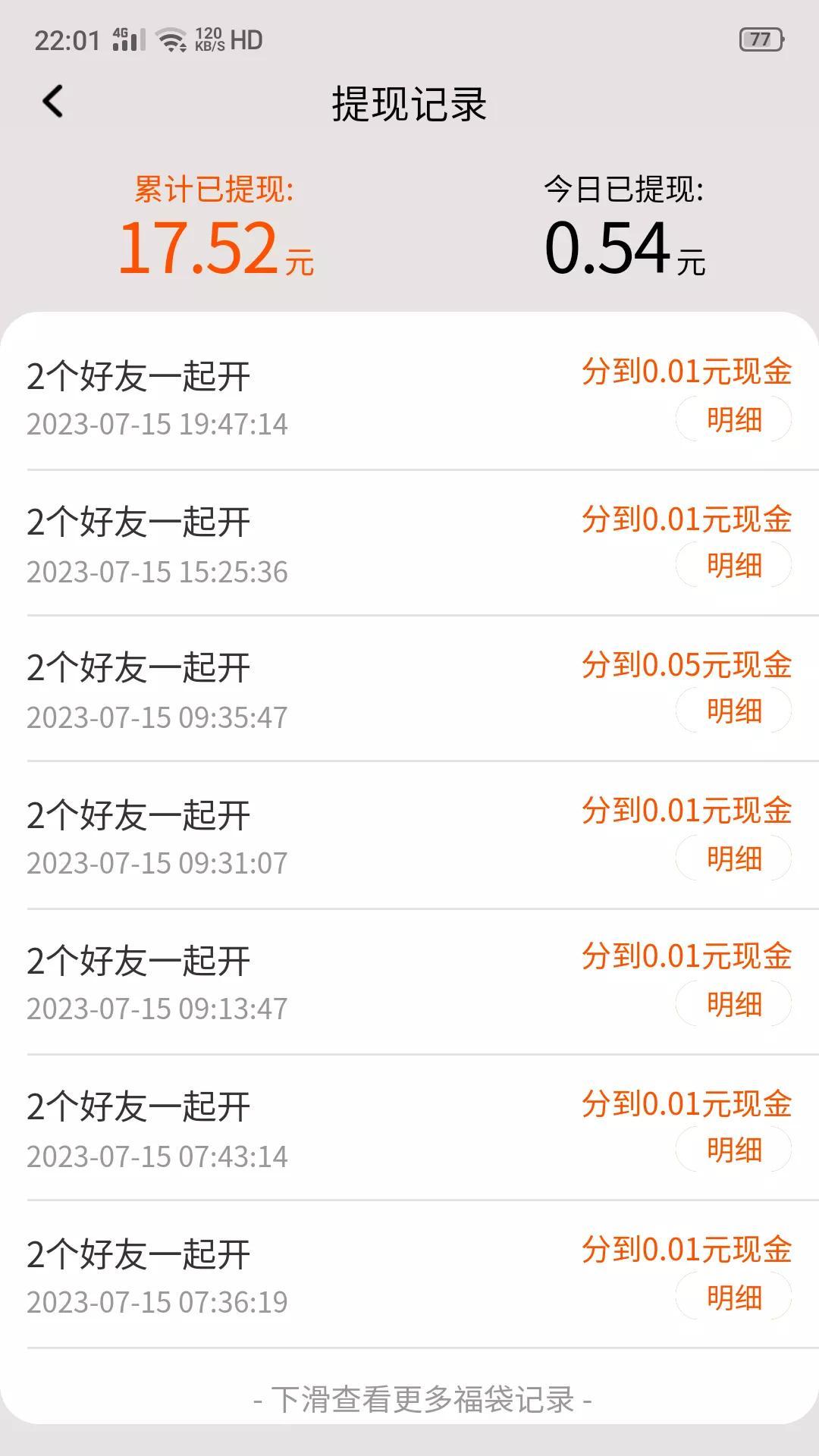819x1456 pixels.
Task: Open 明细 for the 19:47:14 record
Action: point(733,419)
